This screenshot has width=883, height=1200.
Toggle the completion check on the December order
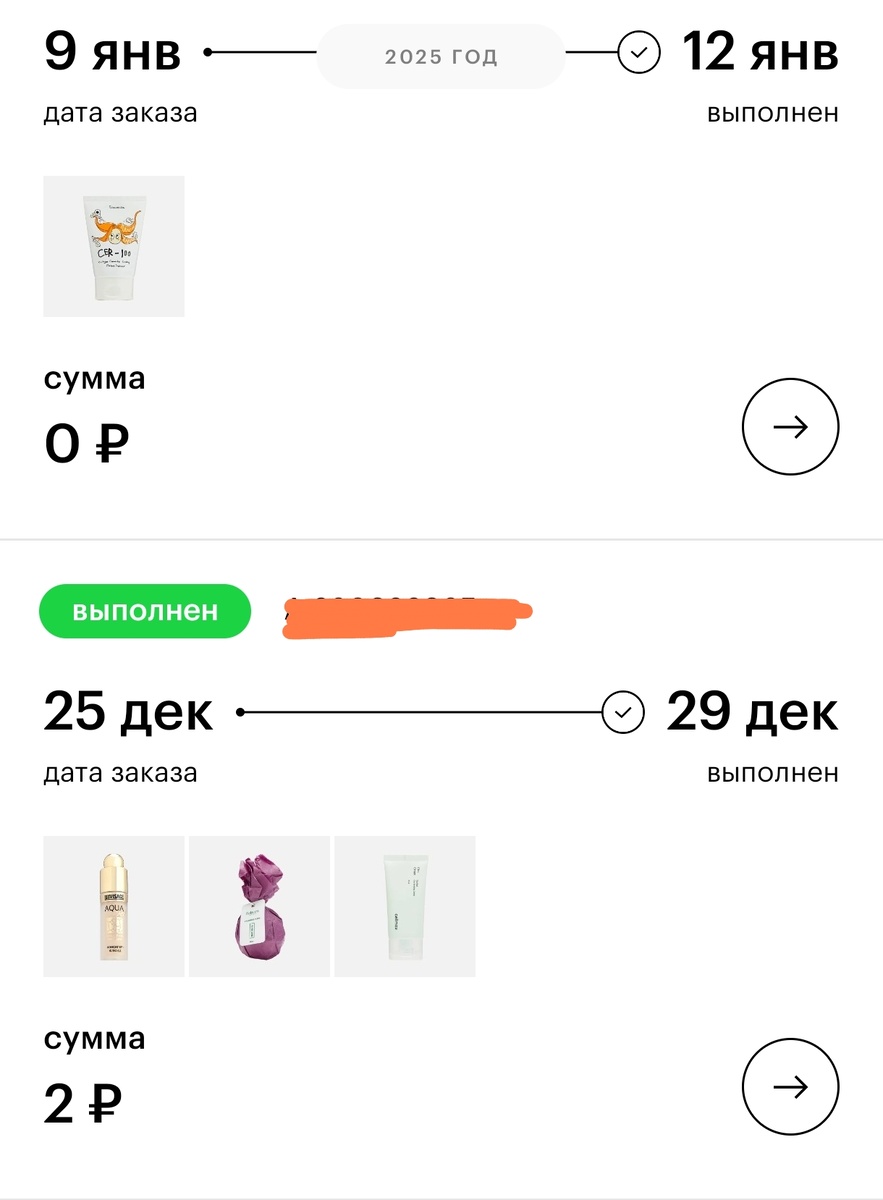[623, 711]
